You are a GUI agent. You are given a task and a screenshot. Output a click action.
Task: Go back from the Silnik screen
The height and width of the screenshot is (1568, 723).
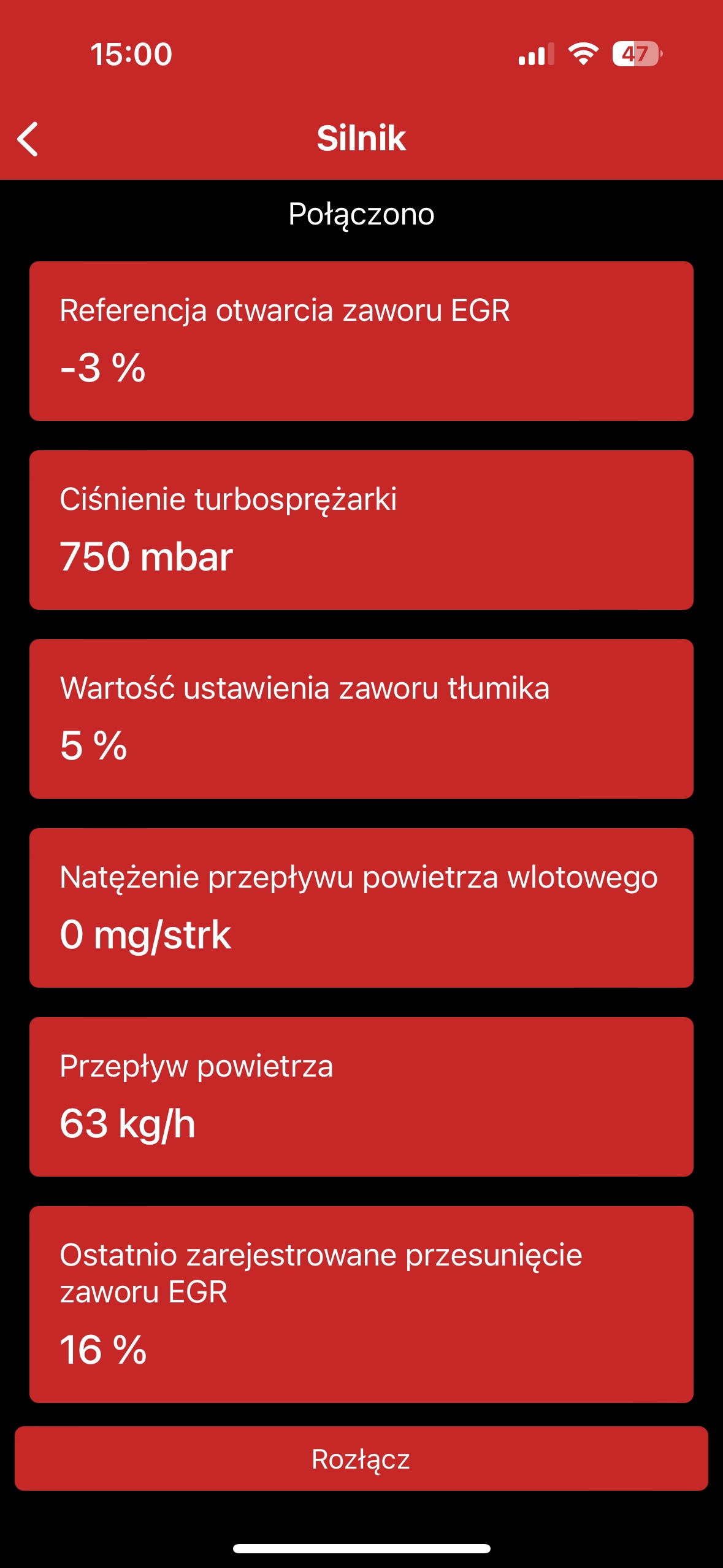(x=28, y=139)
